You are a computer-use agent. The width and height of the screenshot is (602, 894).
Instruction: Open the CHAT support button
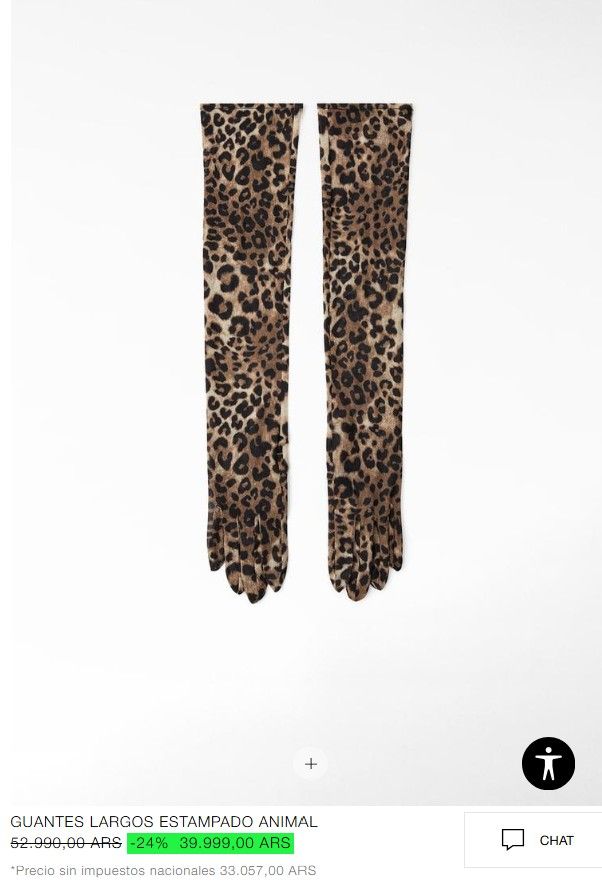coord(536,840)
